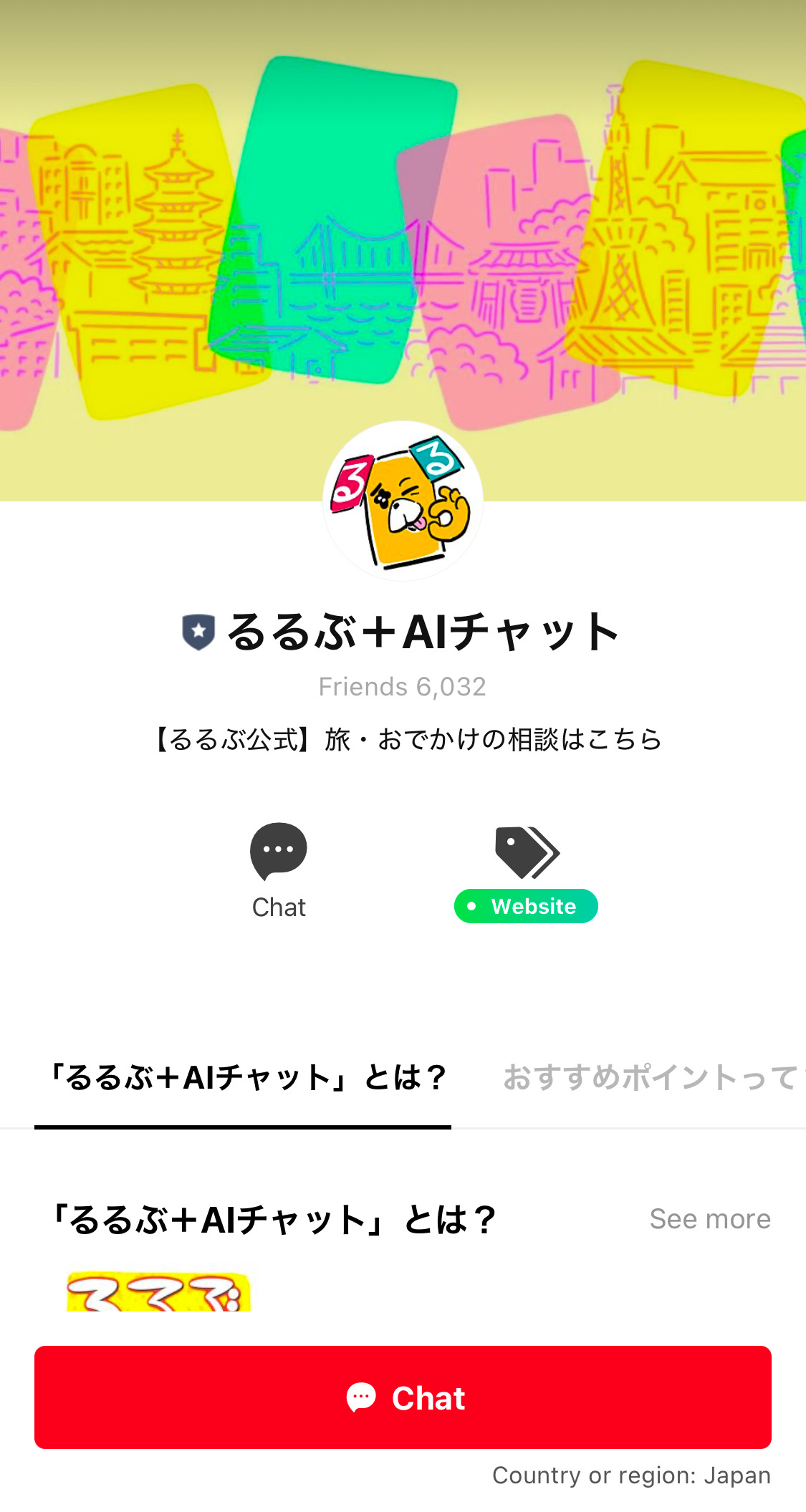This screenshot has width=806, height=1512.
Task: Select the「るるぶ+AIチャット」とは？ tab
Action: (244, 1077)
